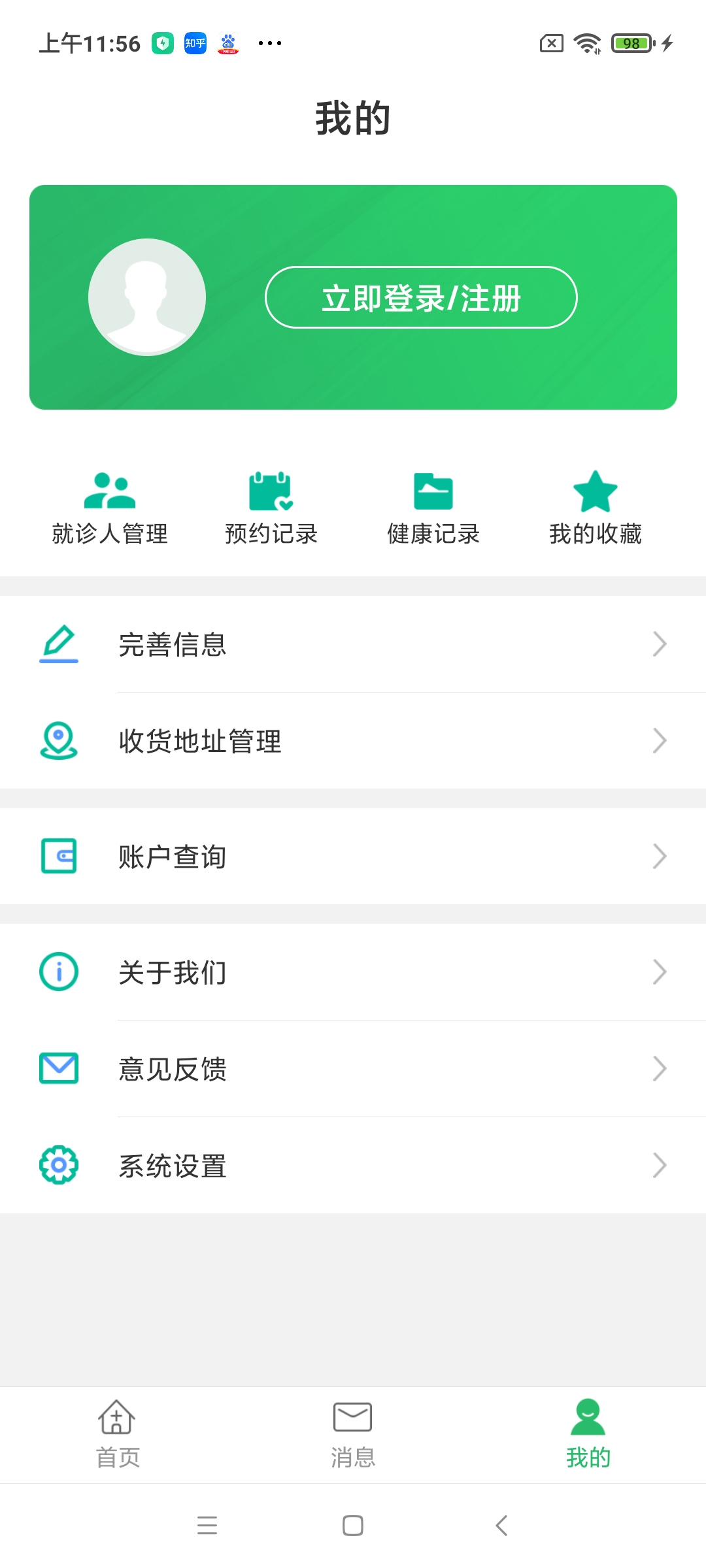Click the gear icon for 系统设置
The width and height of the screenshot is (706, 1568).
(x=59, y=1167)
